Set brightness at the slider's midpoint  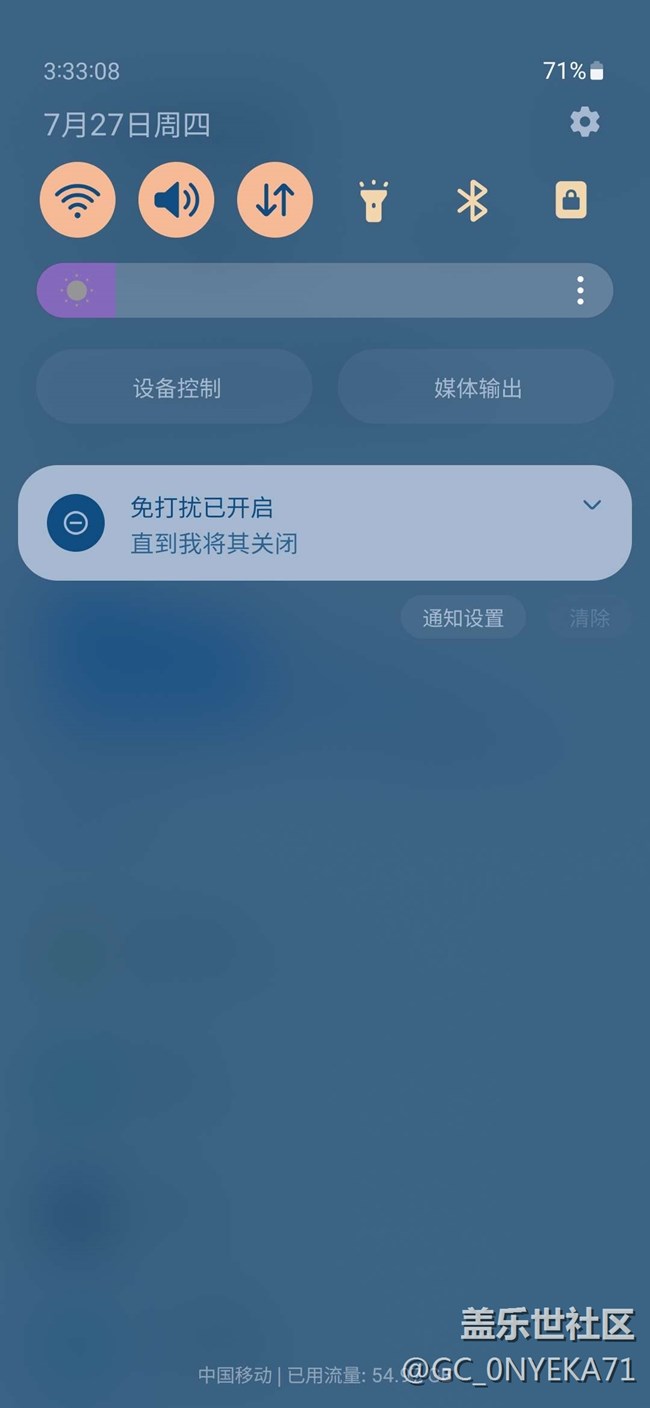(325, 290)
